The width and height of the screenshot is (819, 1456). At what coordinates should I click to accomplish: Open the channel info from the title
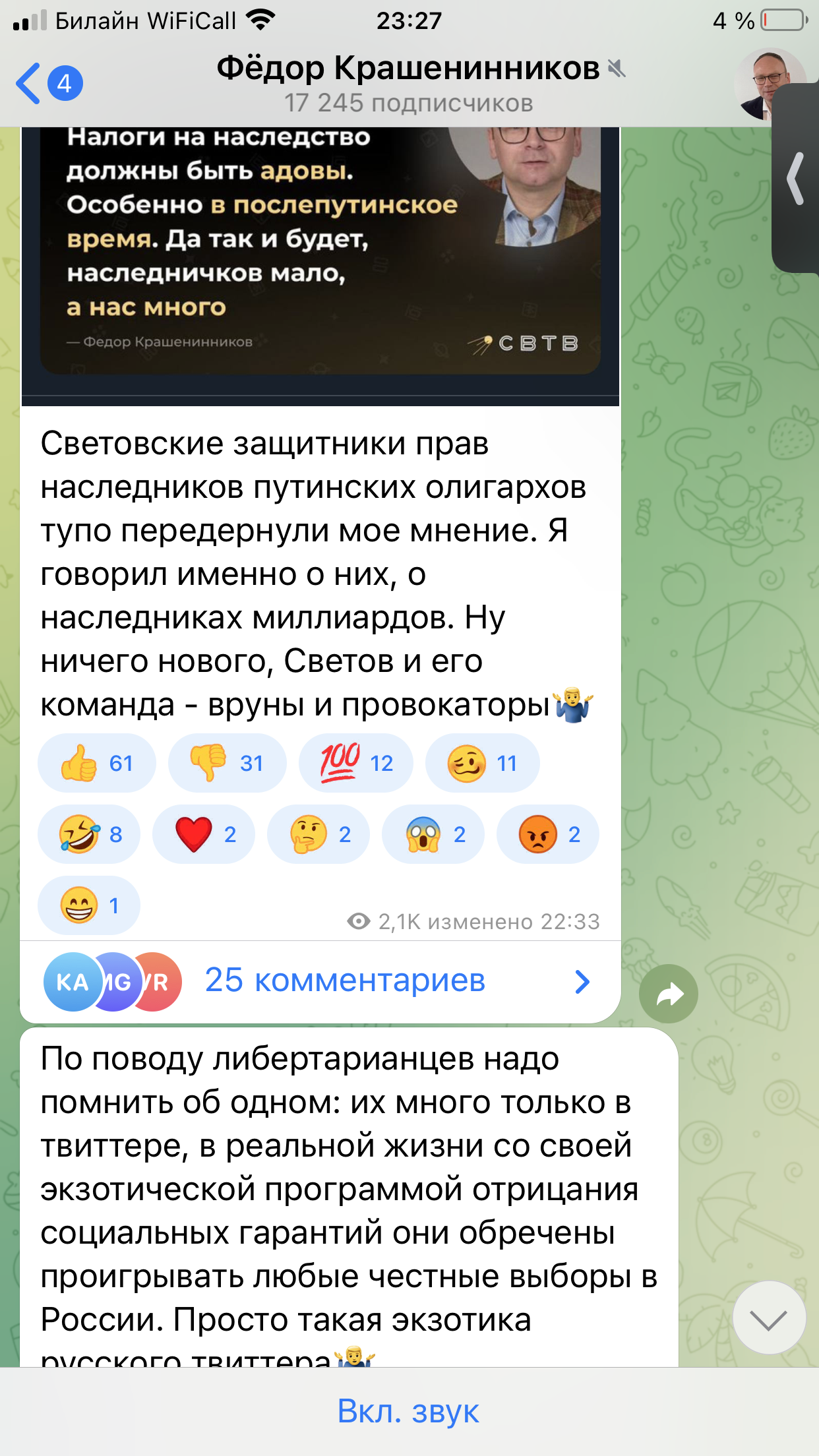(x=409, y=83)
